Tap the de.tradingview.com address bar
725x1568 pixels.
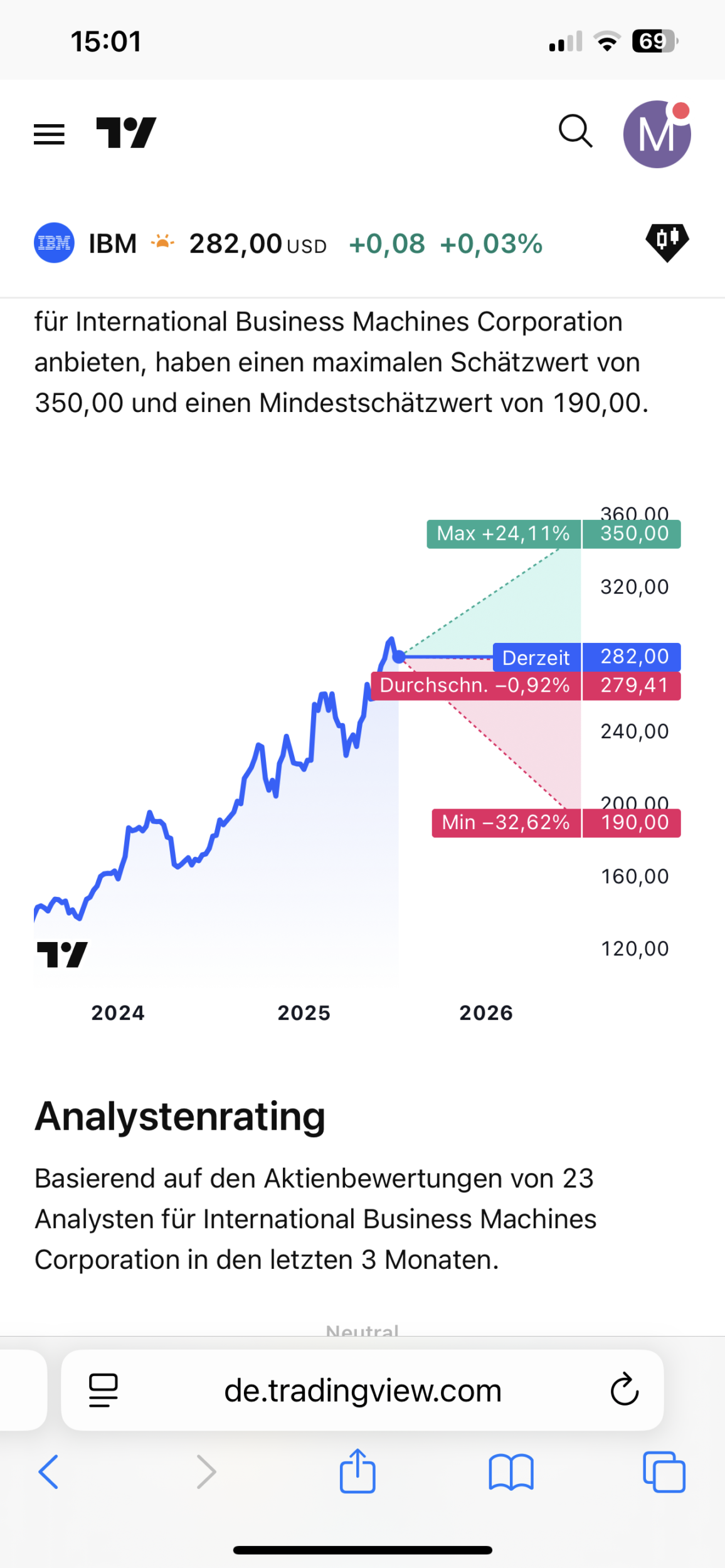click(x=362, y=1391)
